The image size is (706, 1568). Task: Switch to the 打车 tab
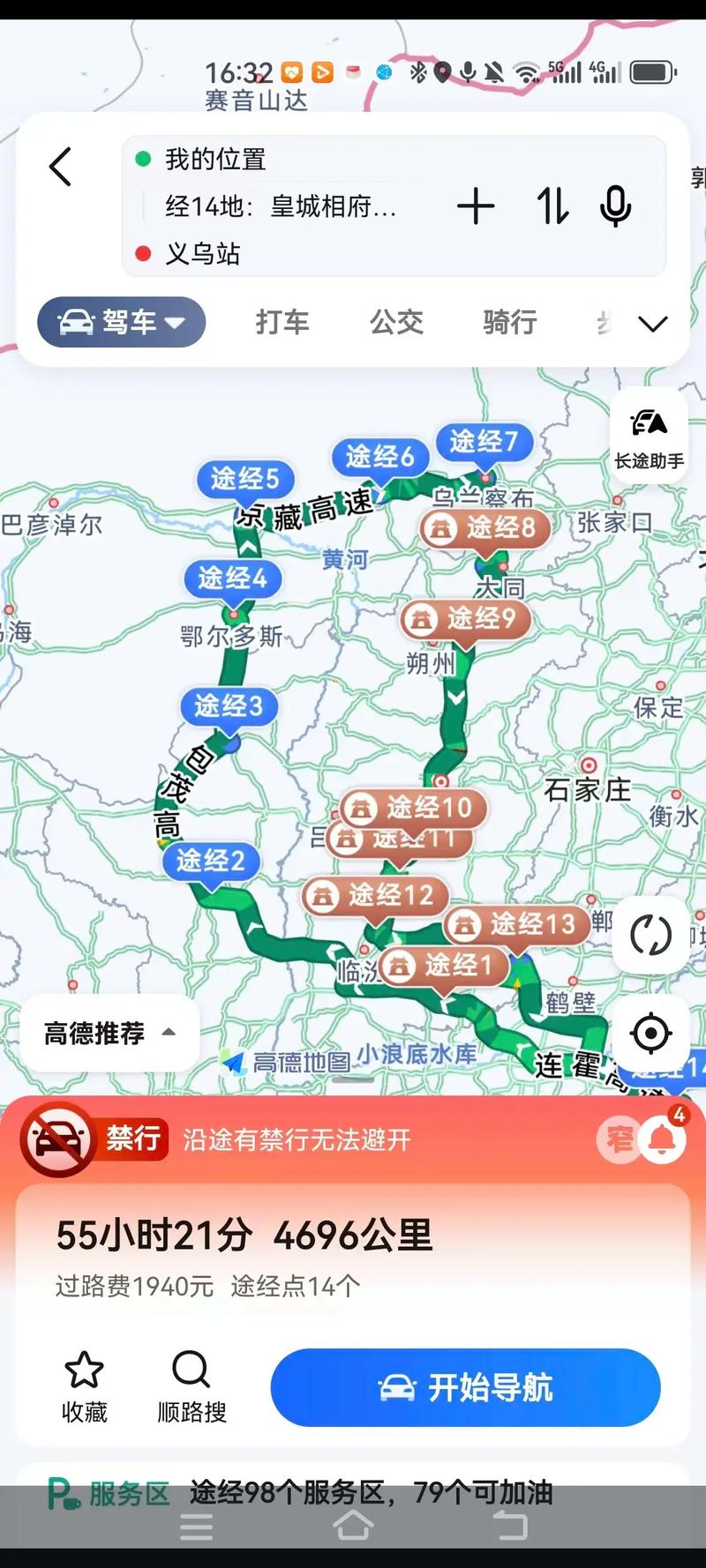pyautogui.click(x=282, y=322)
